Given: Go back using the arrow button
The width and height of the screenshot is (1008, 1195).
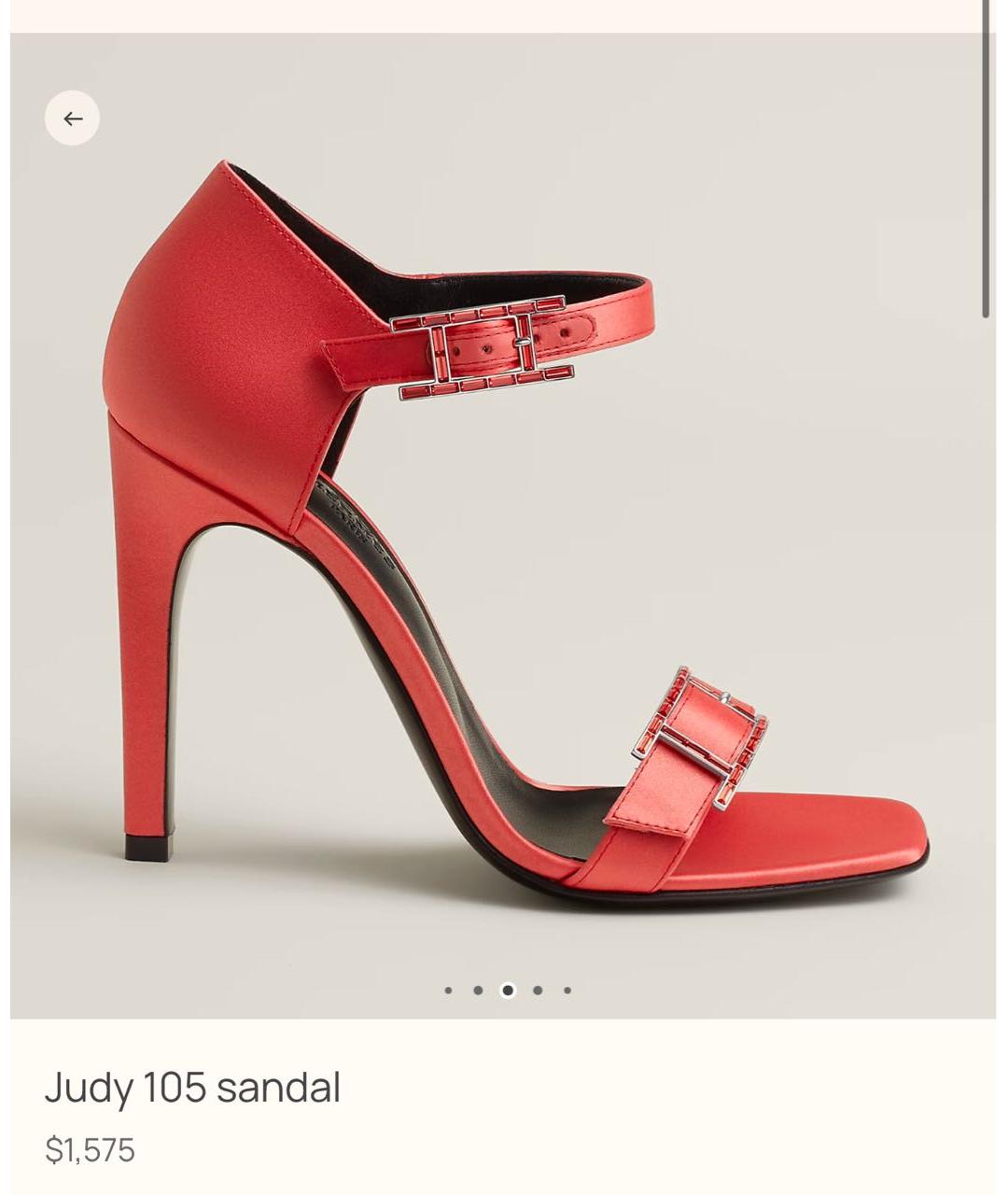Looking at the screenshot, I should click(72, 119).
